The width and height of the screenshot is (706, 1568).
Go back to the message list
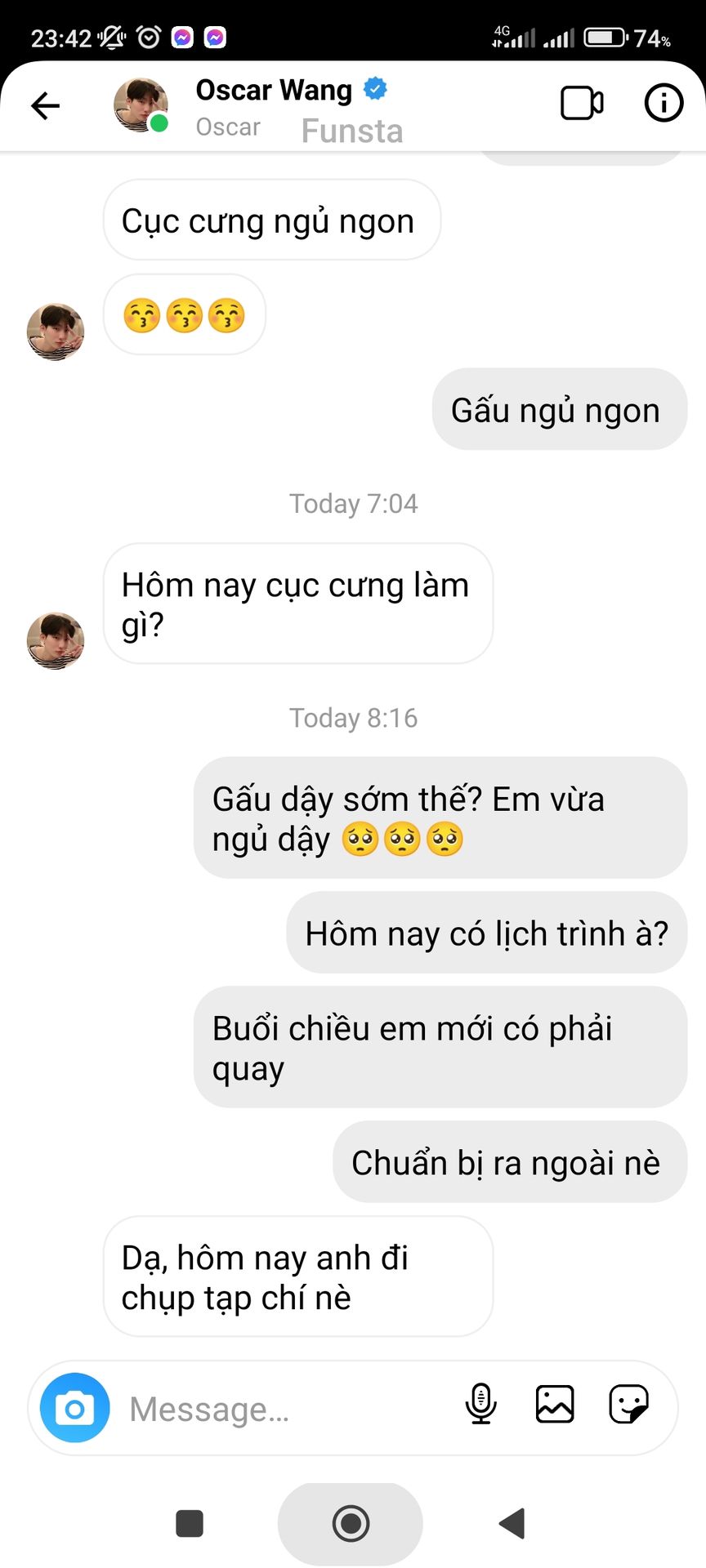click(46, 105)
